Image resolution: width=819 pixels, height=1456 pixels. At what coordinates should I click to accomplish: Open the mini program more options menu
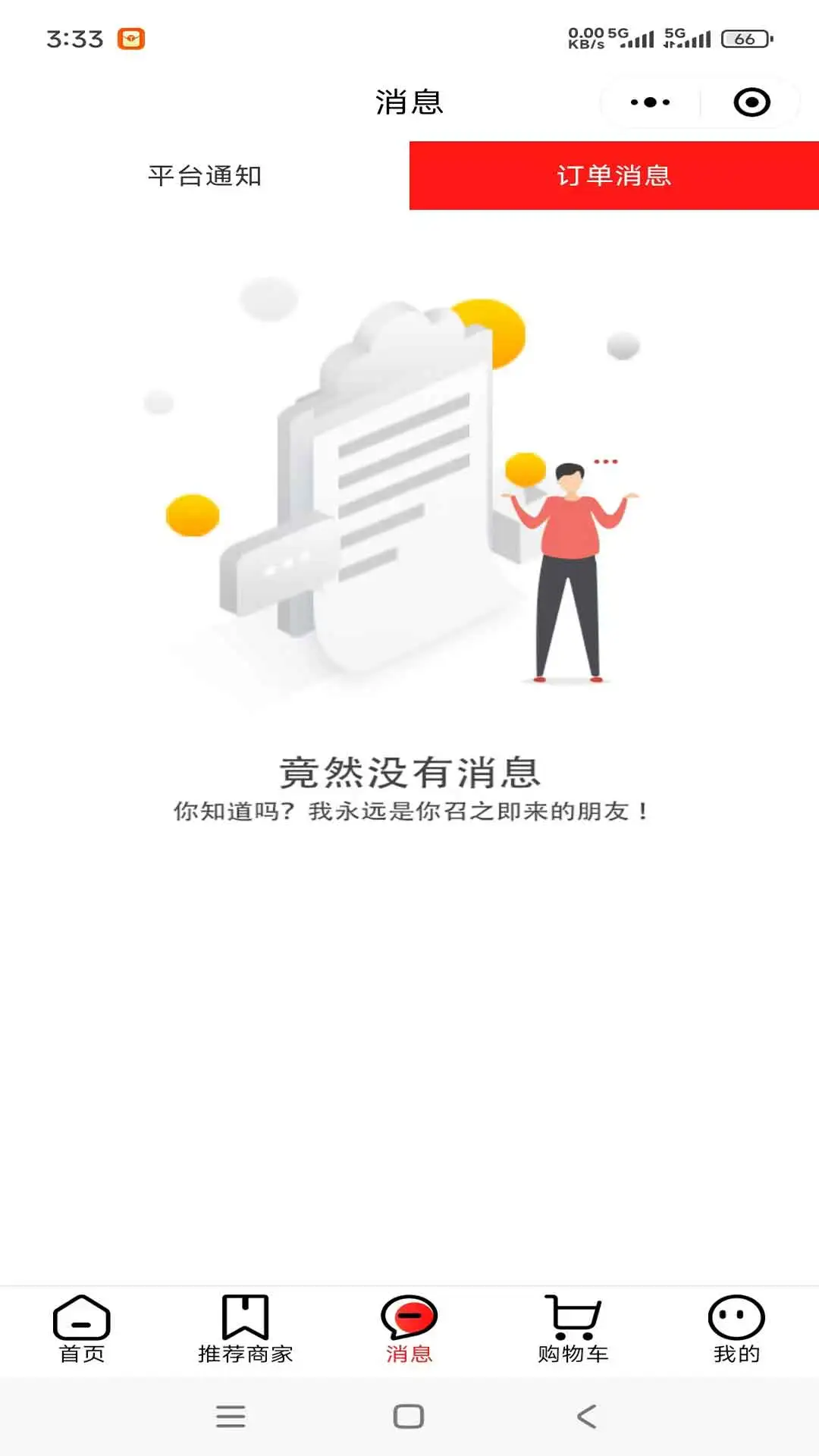650,102
